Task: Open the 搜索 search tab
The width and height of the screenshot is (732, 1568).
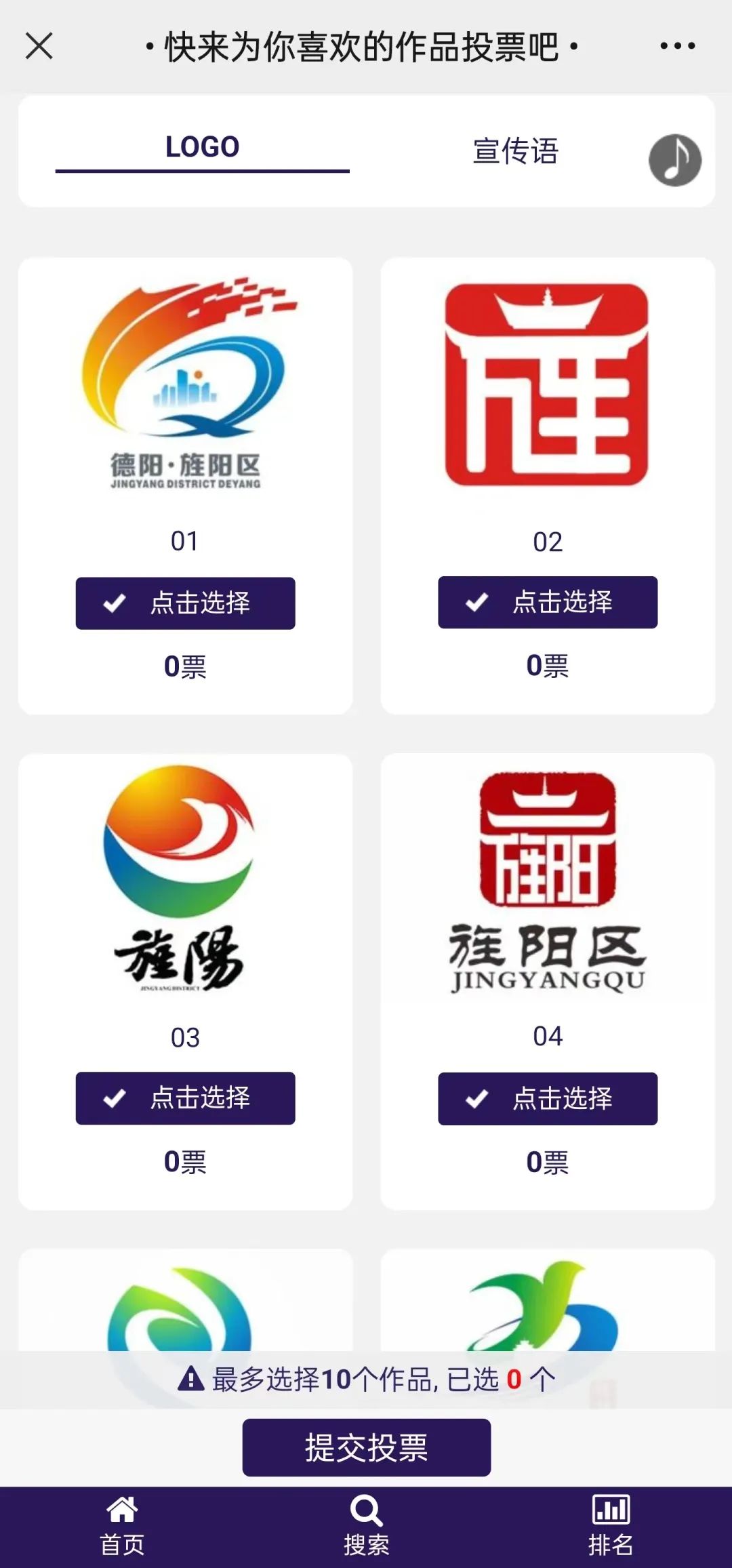Action: (x=367, y=1527)
